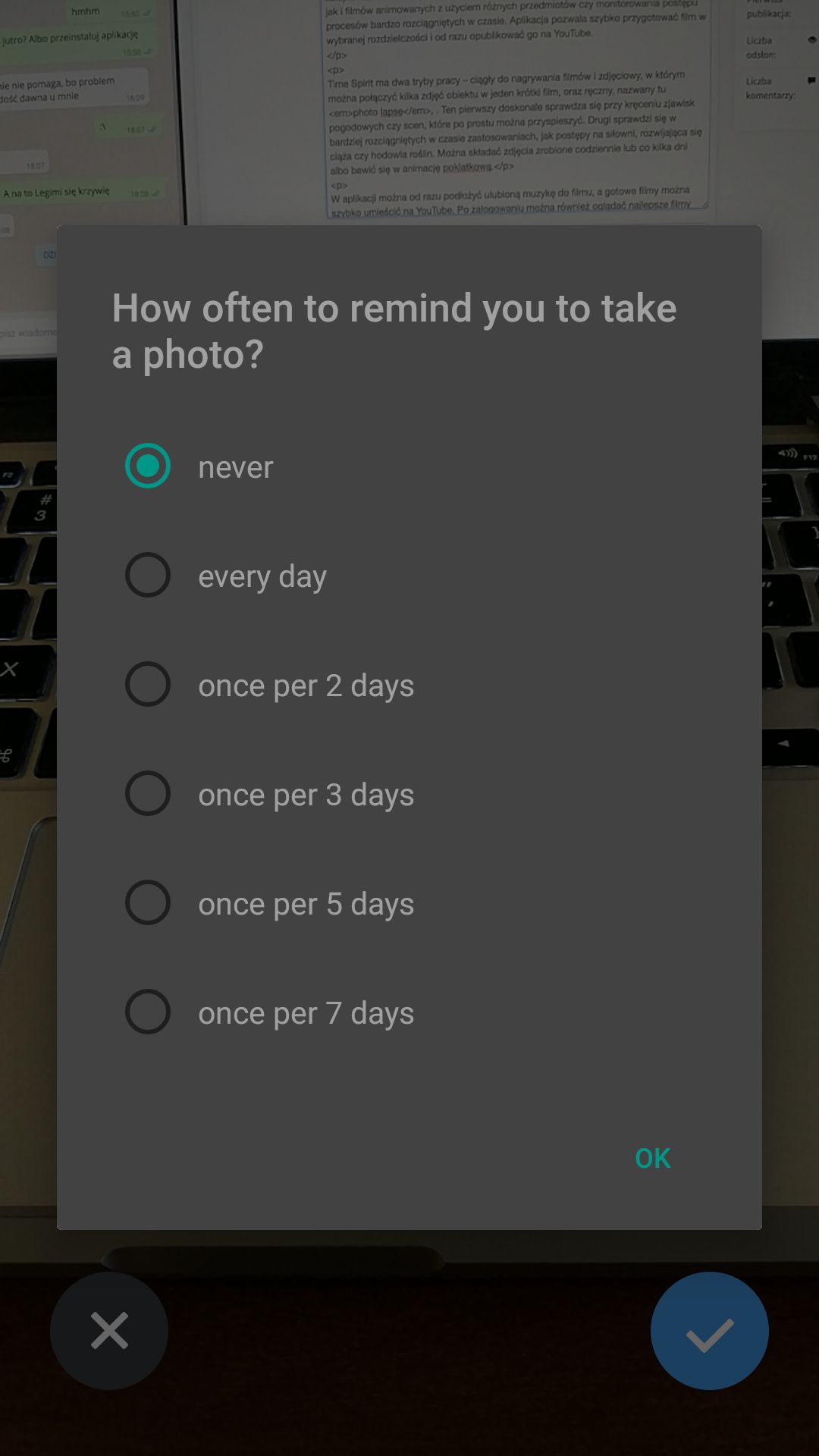This screenshot has height=1456, width=819.
Task: Confirm the dialog with OK
Action: [652, 1158]
